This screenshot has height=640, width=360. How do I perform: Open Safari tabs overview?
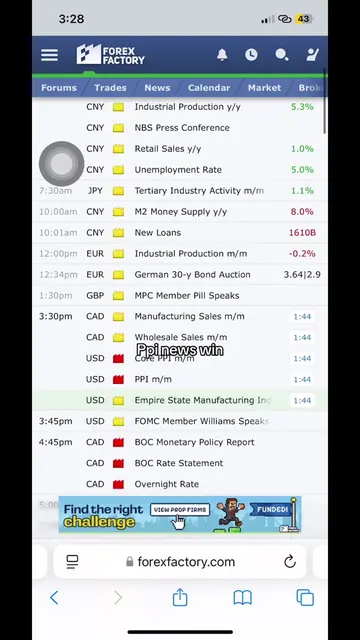coord(305,598)
